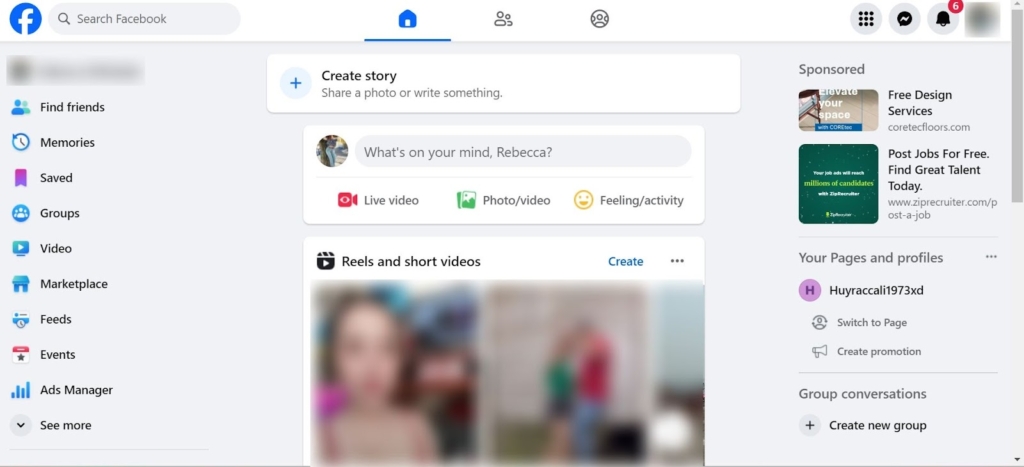Expand See more in sidebar
The image size is (1024, 467).
(x=65, y=425)
